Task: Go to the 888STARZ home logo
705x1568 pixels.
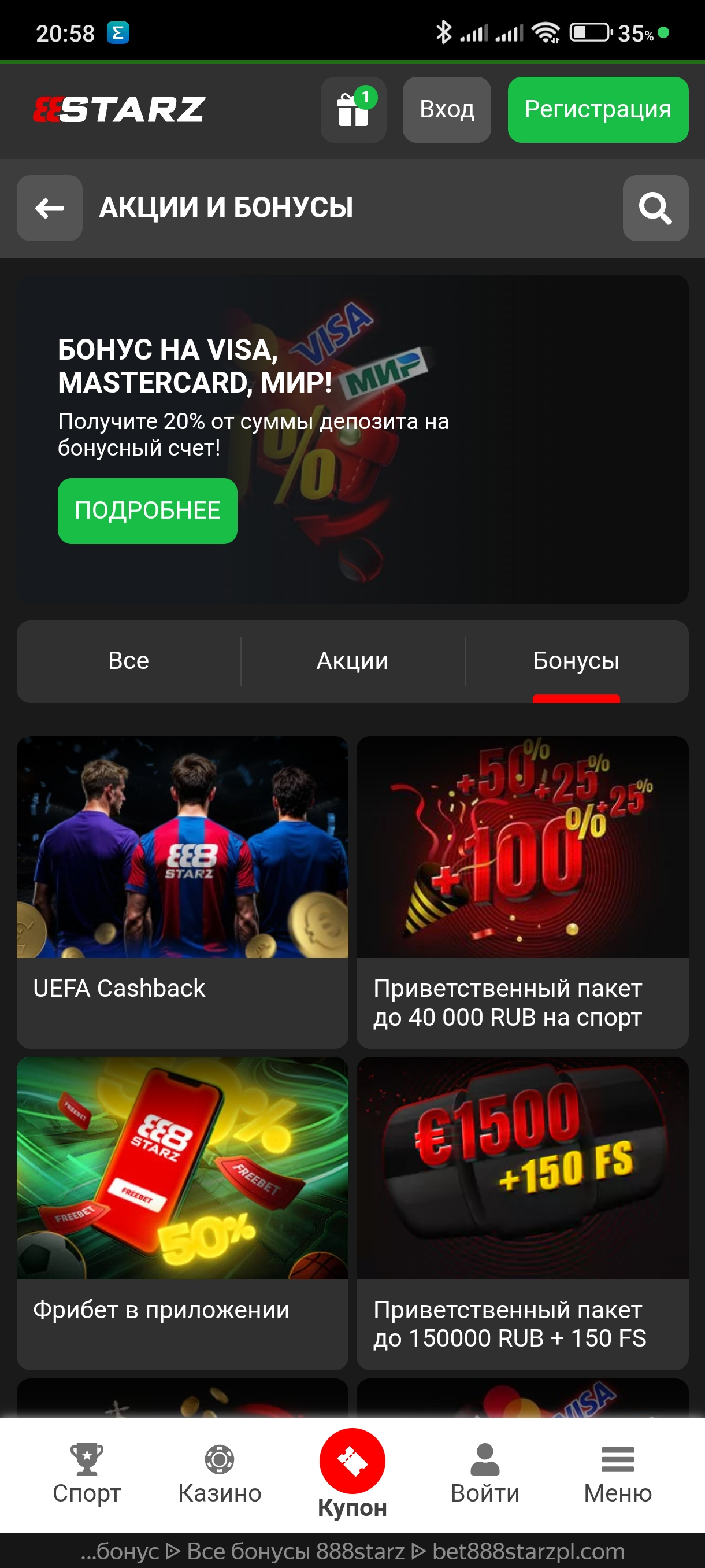Action: (119, 110)
